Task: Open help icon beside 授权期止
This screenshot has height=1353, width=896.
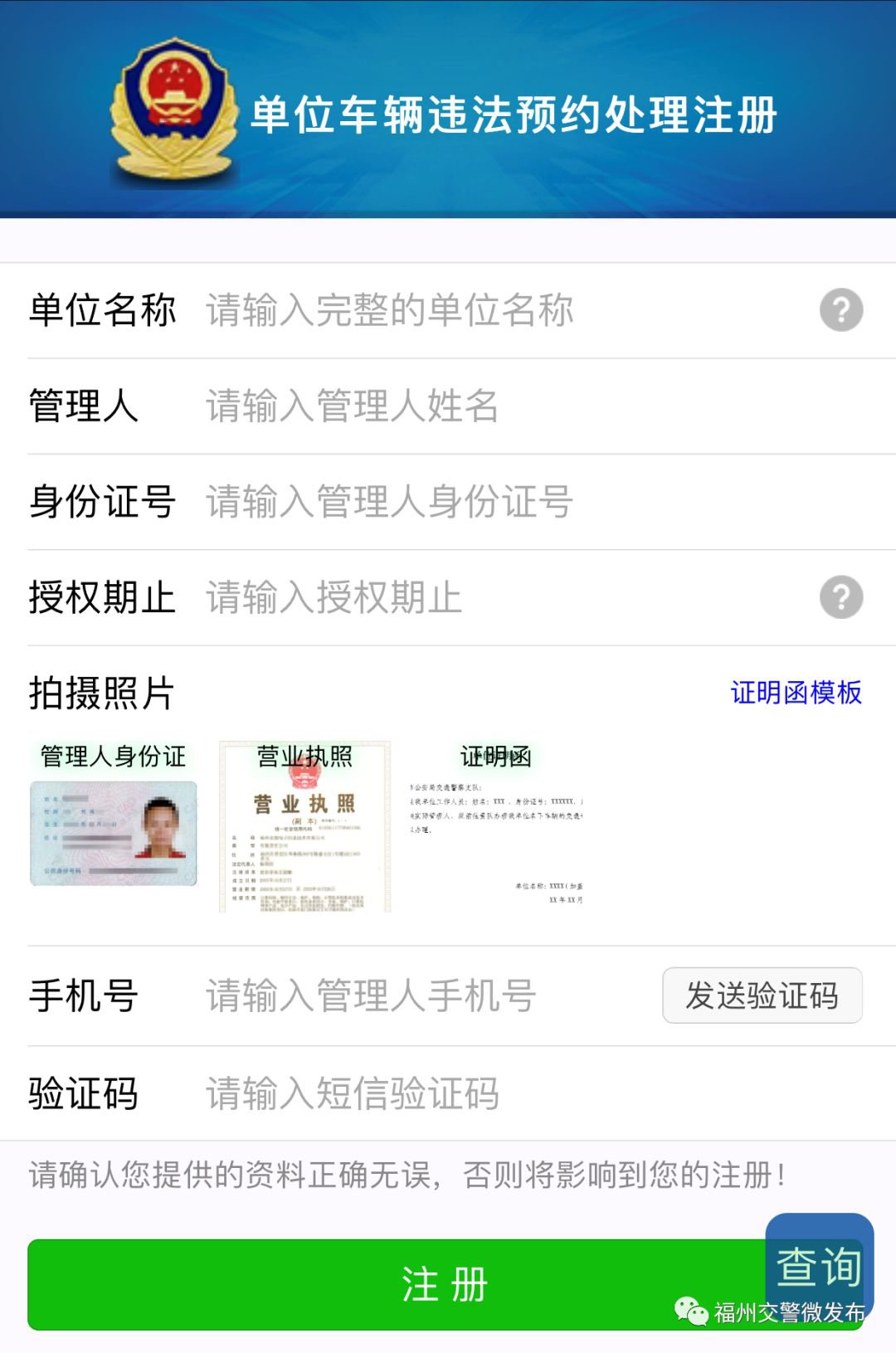Action: pos(841,597)
